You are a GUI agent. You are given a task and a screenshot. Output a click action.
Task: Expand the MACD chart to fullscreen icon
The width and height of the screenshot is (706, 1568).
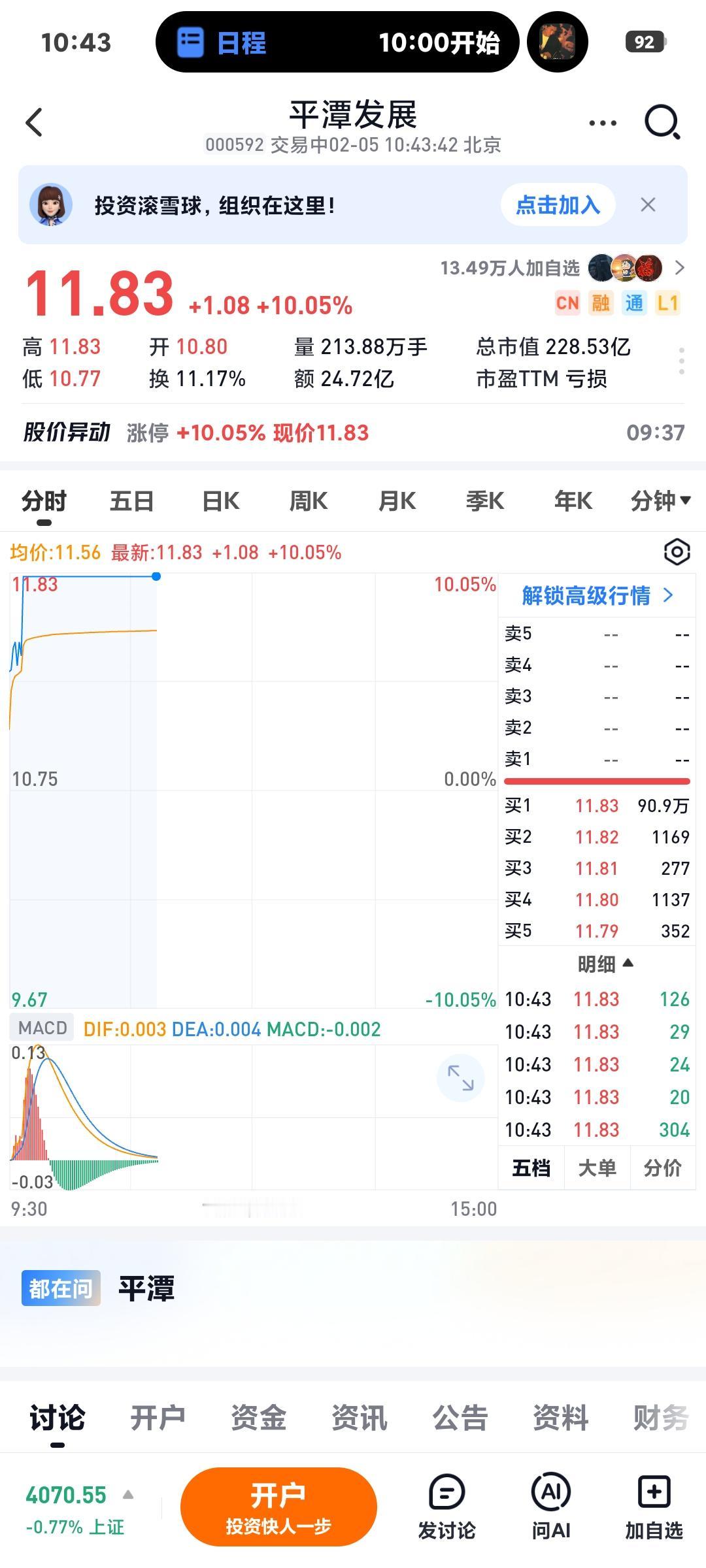point(462,1078)
